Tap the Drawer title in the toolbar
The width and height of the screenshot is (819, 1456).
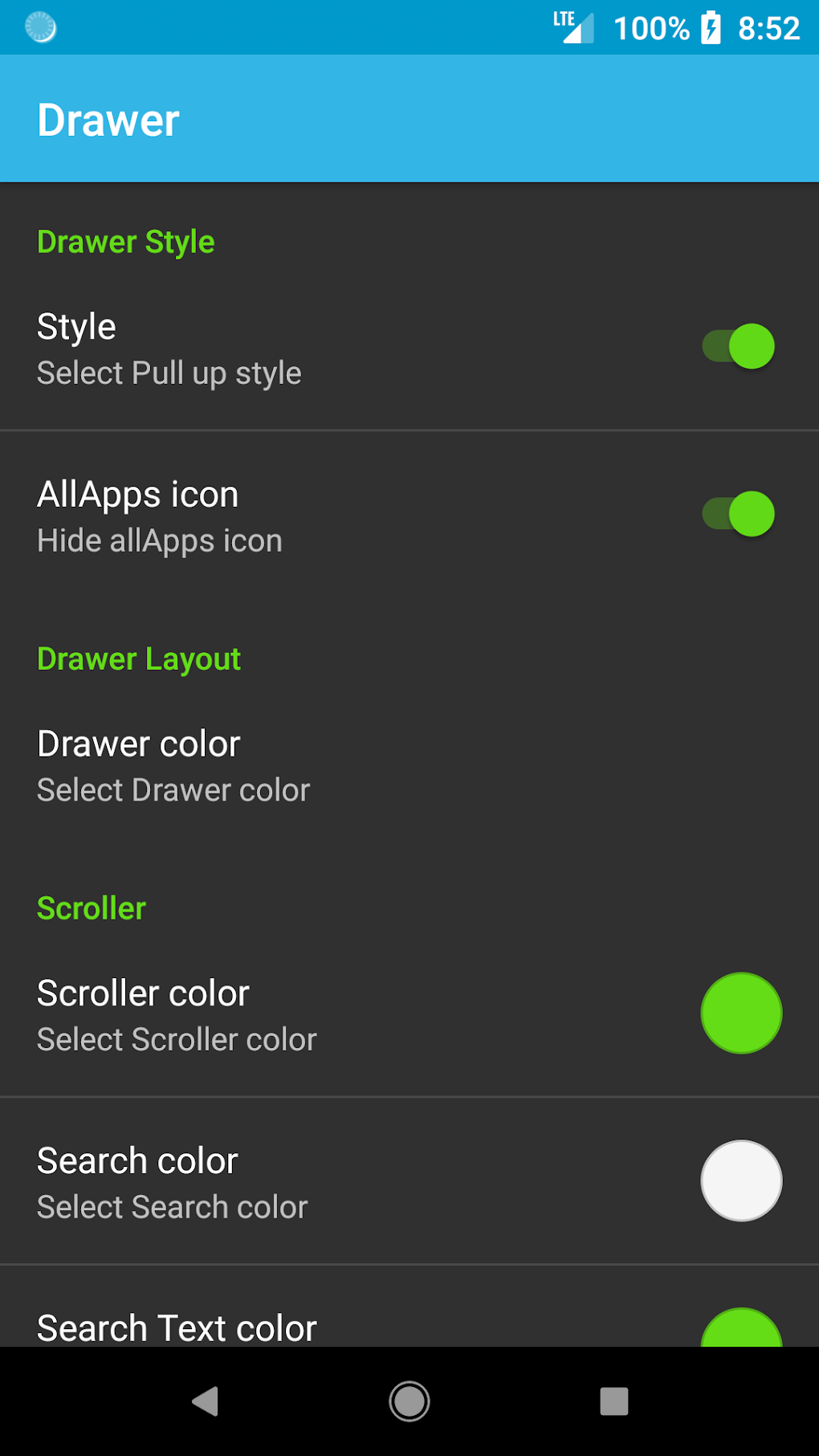click(108, 118)
